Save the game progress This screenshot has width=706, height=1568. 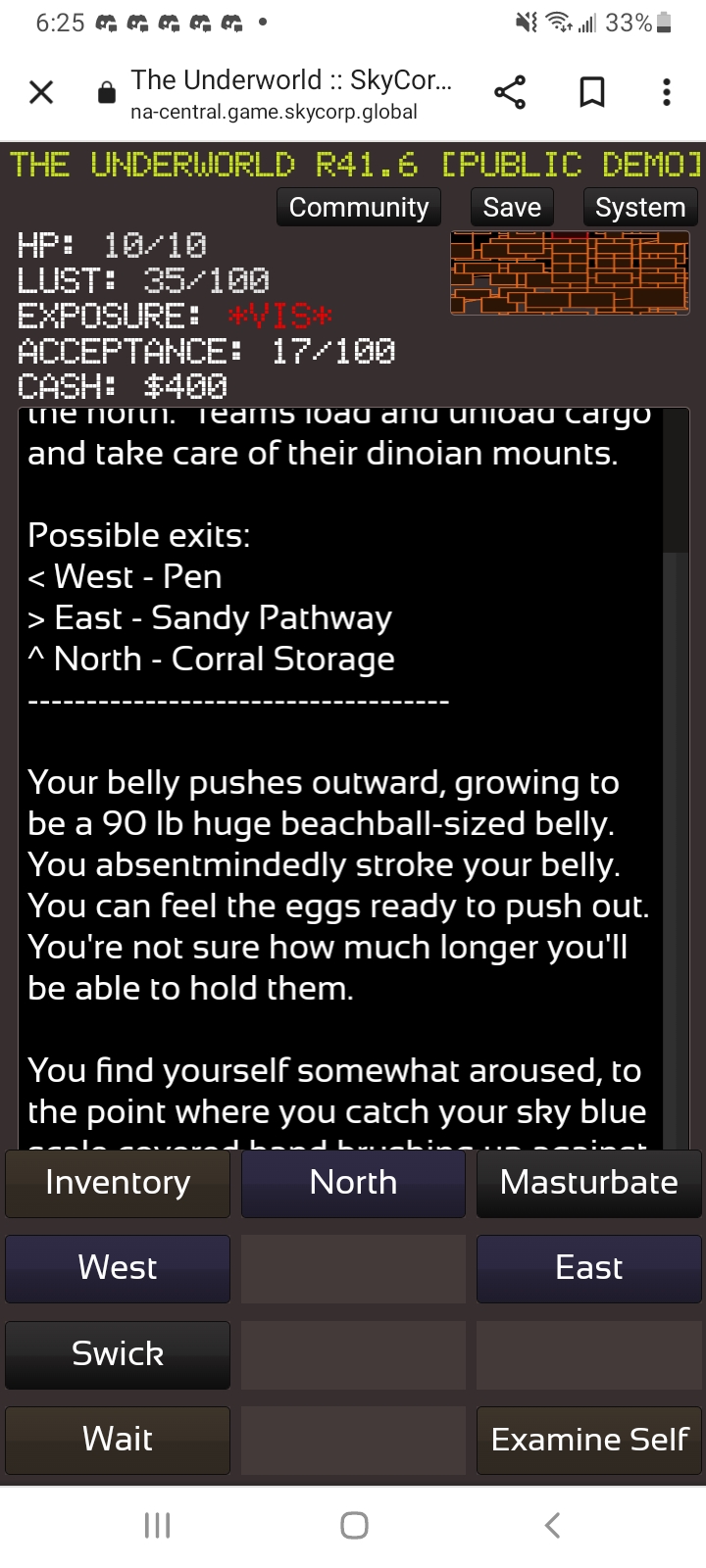(512, 208)
